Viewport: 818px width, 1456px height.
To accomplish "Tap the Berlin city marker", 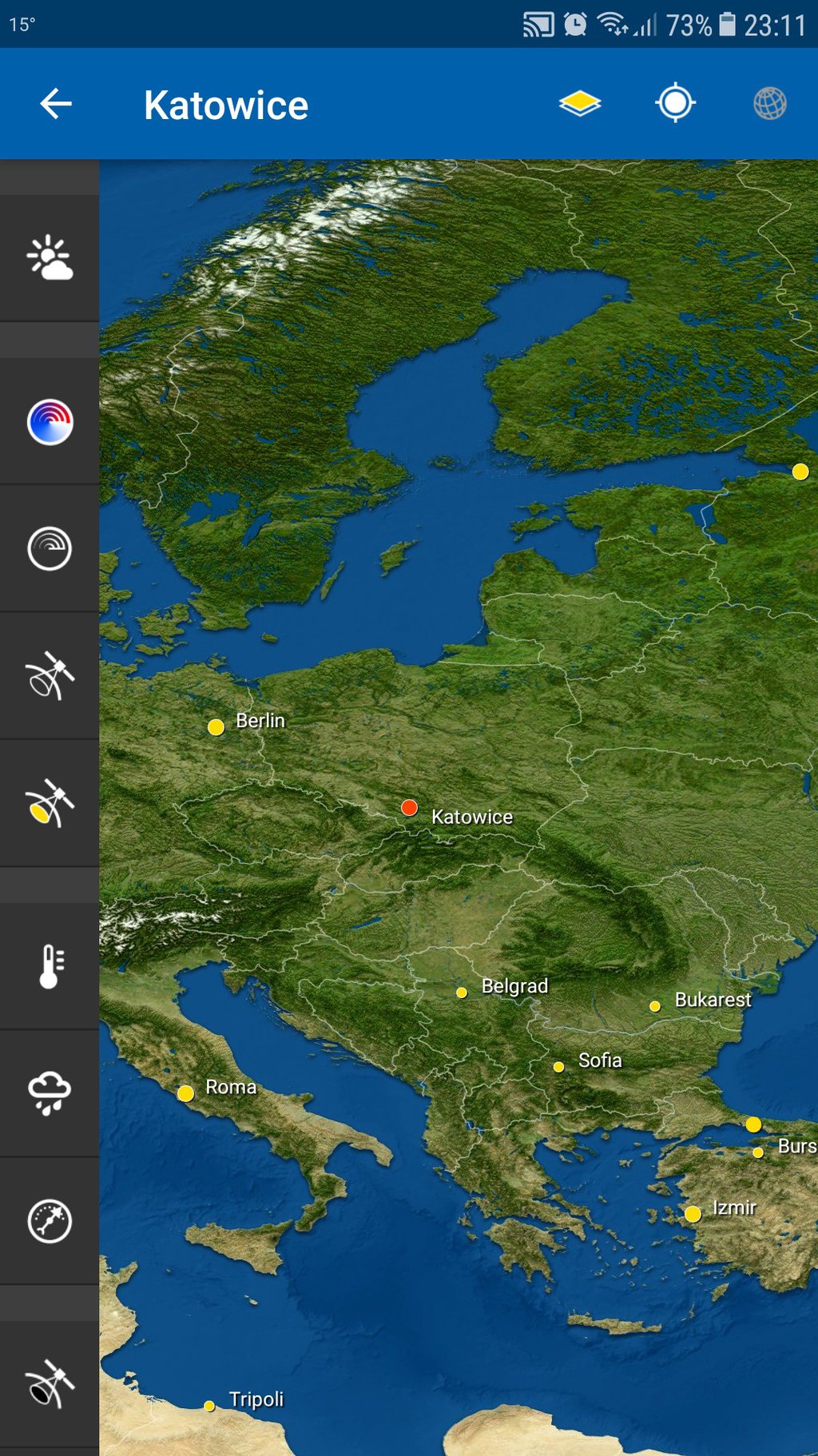I will tap(216, 727).
